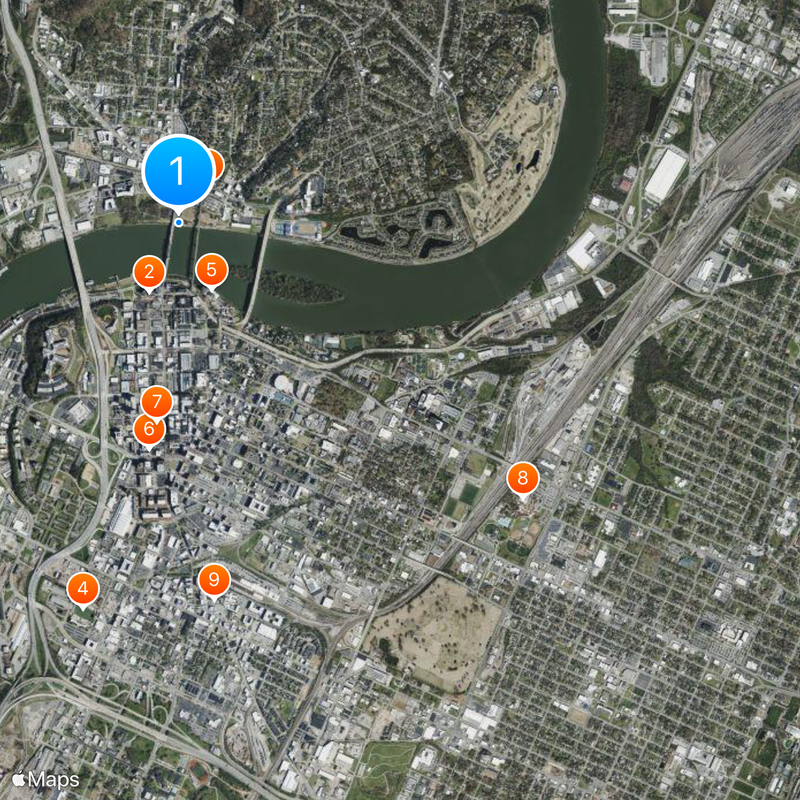
Task: Tap map pin number 6
Action: [x=149, y=431]
